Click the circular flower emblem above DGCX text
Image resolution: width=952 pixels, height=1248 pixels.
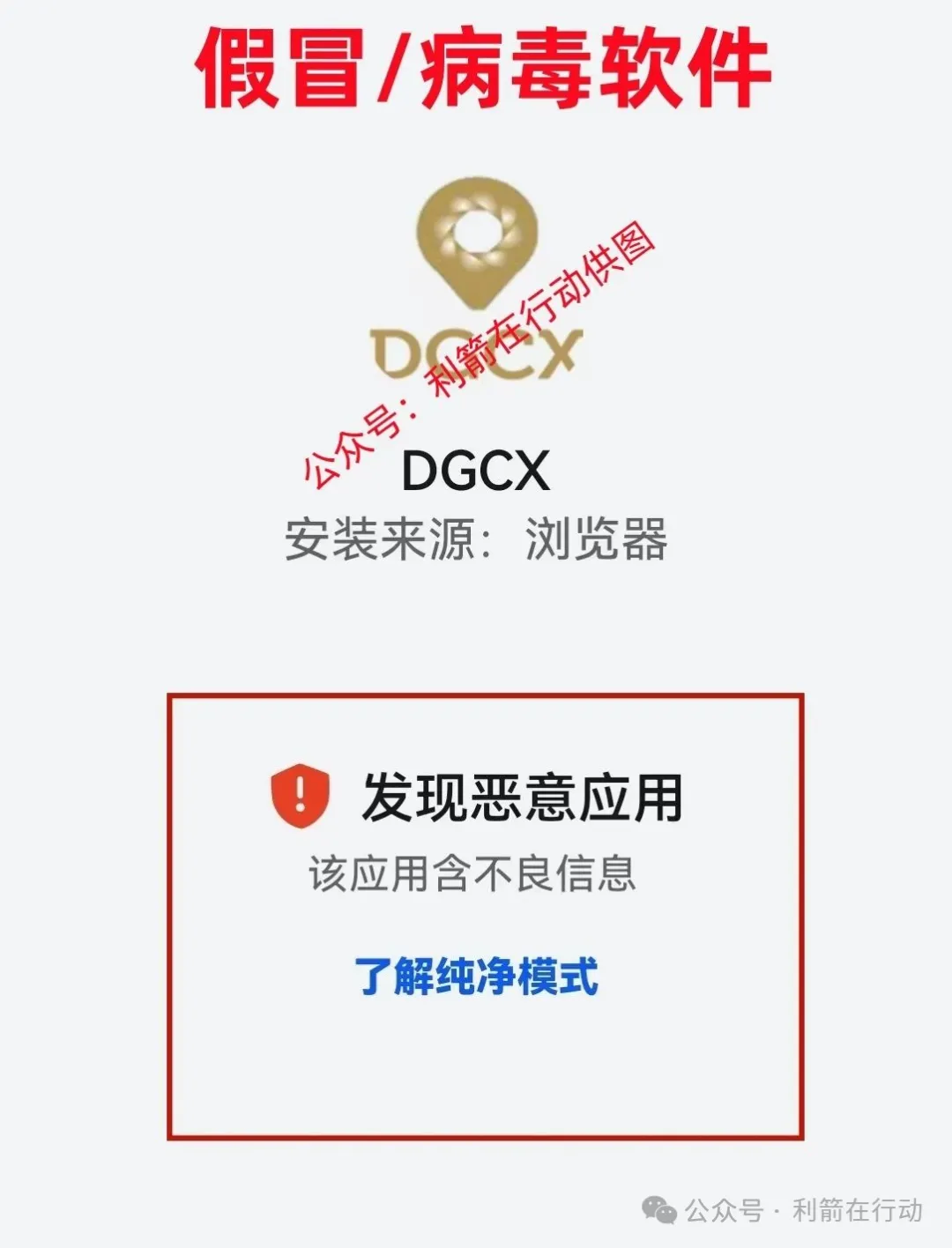[476, 231]
